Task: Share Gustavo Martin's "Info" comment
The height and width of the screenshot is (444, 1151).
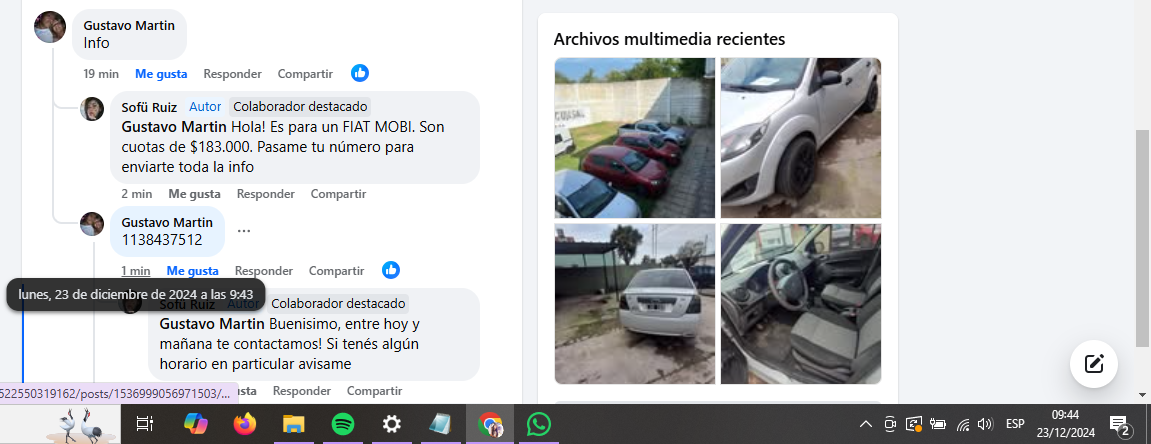Action: tap(305, 74)
